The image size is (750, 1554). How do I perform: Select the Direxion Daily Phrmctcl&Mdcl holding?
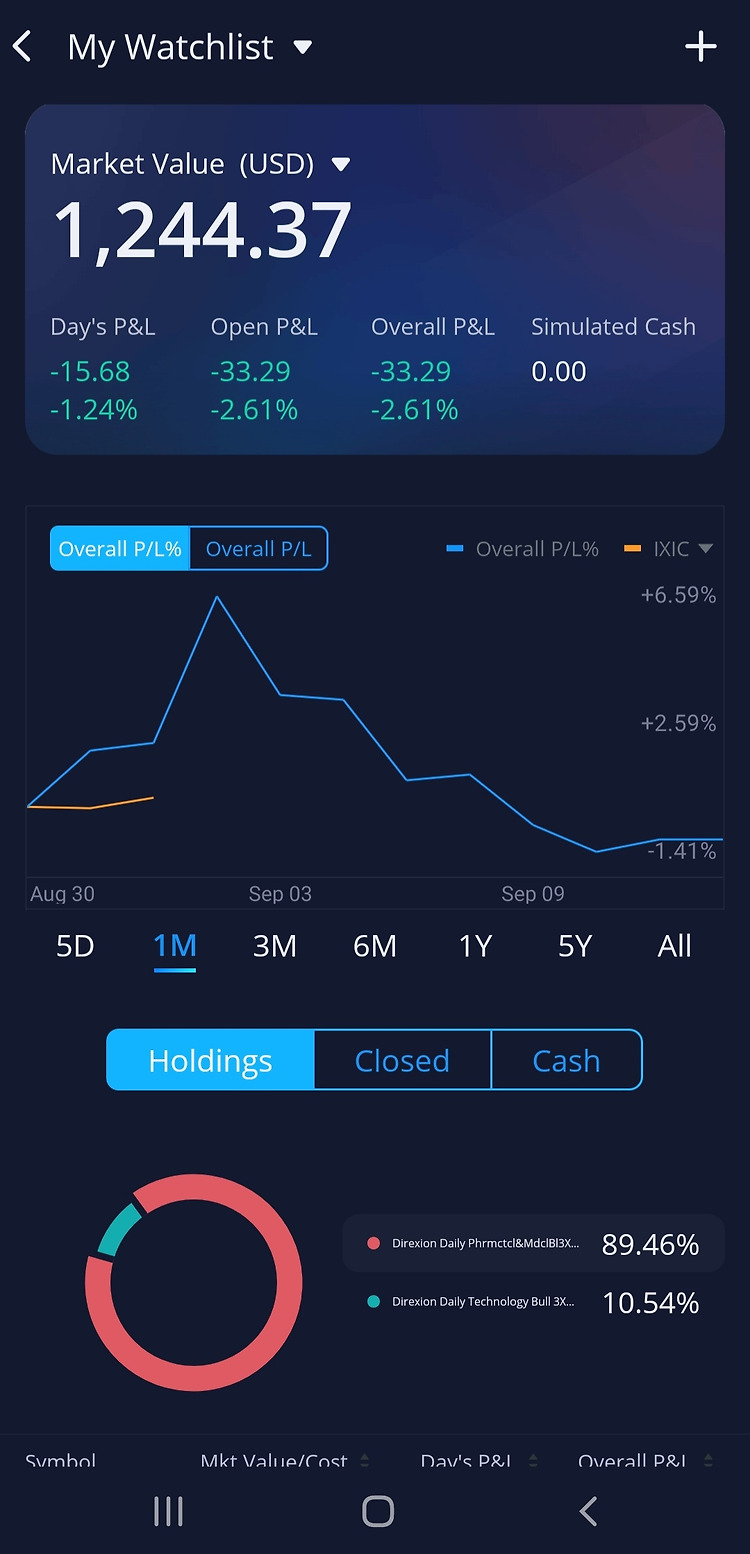(x=533, y=1243)
